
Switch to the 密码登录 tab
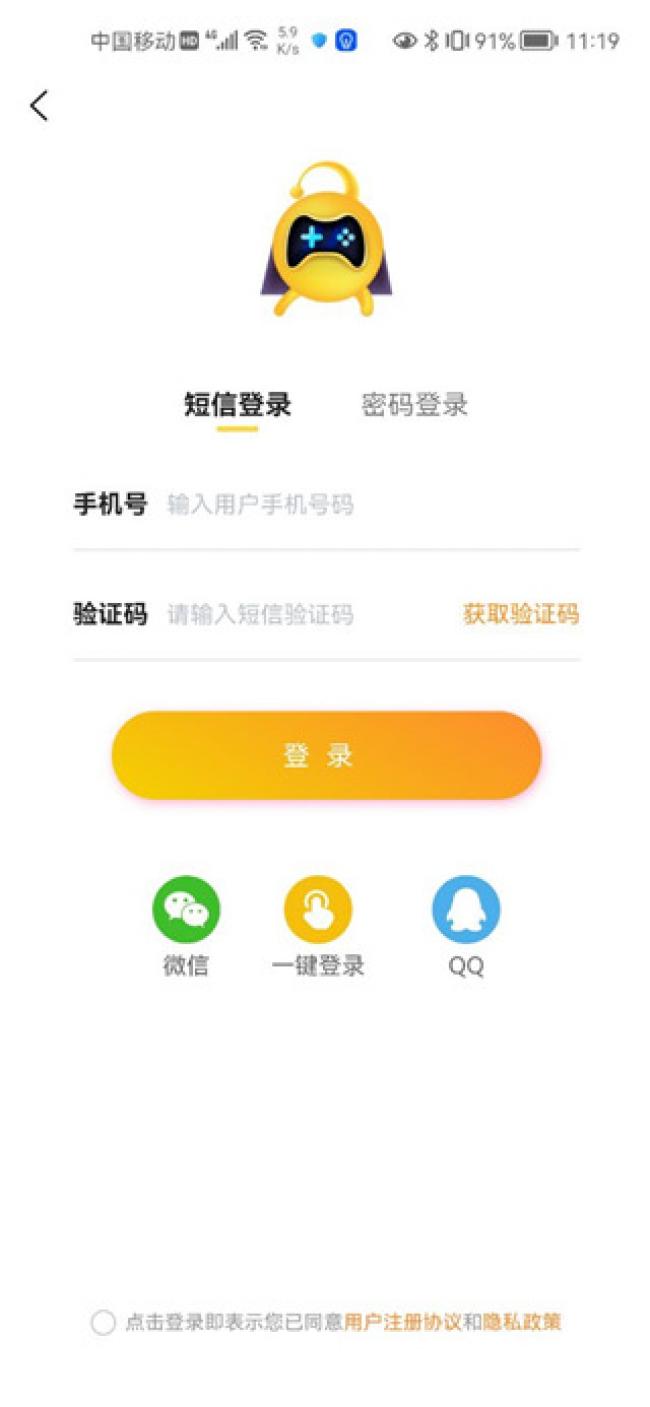point(414,405)
